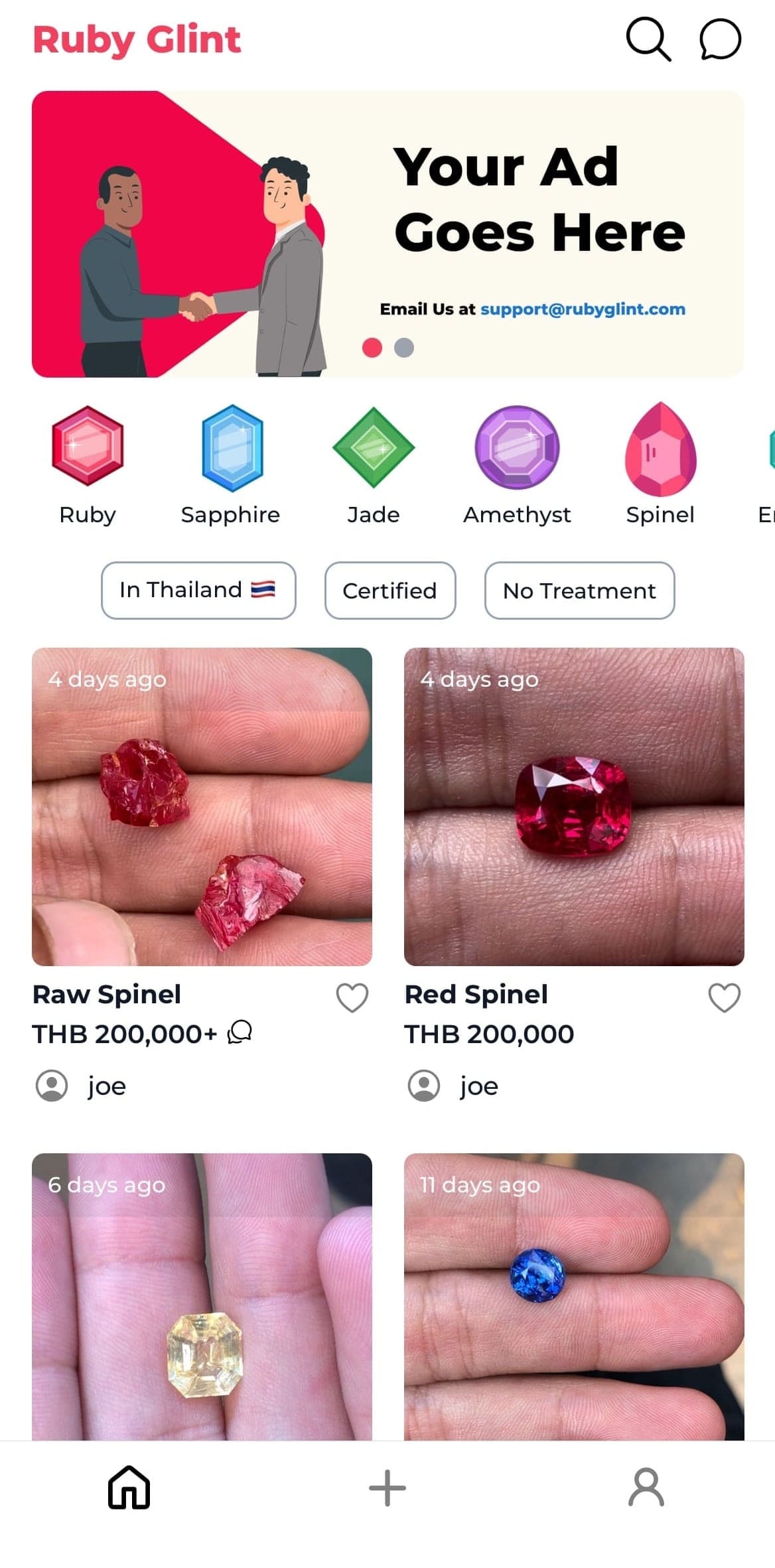Add a new listing with plus
Viewport: 775px width, 1568px height.
point(387,1487)
